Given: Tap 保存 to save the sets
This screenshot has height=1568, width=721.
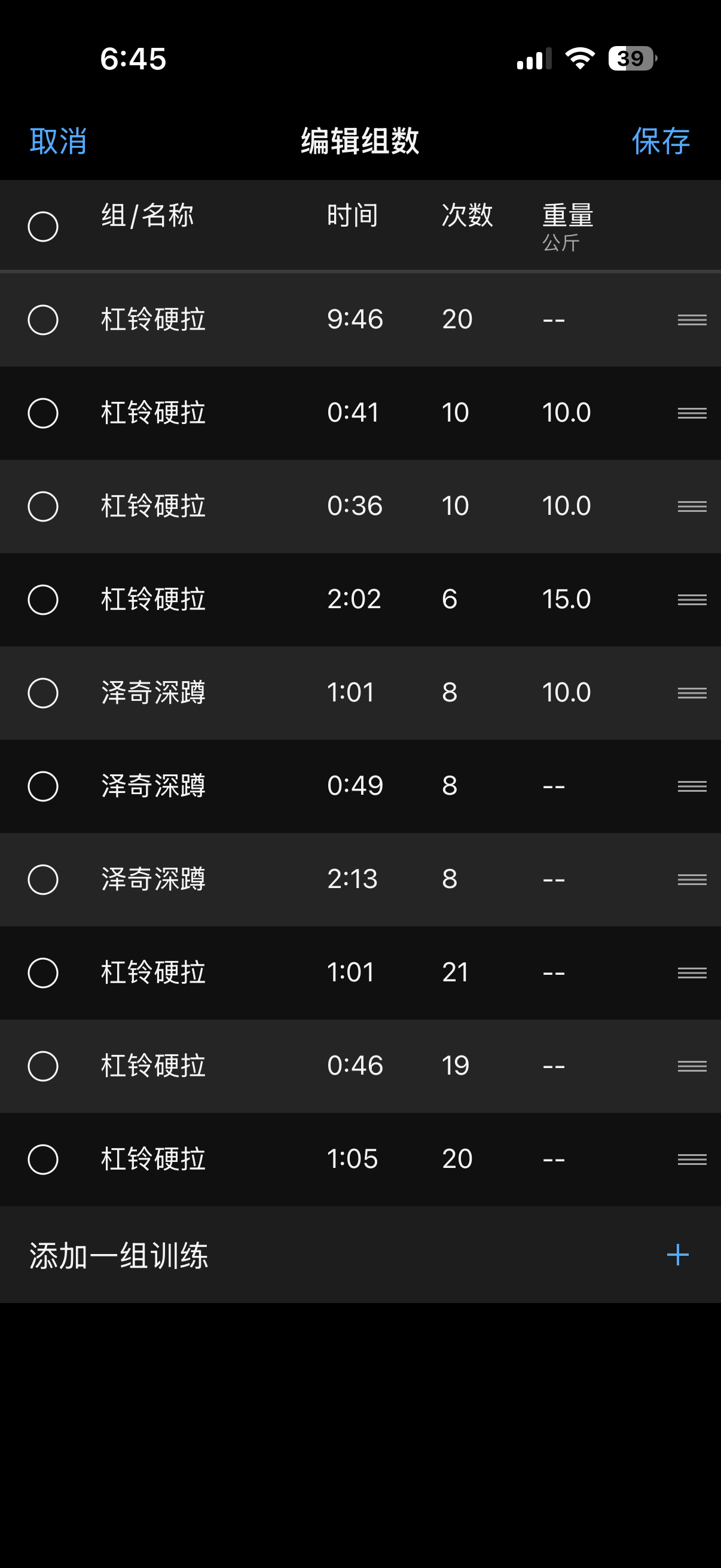Looking at the screenshot, I should point(660,141).
